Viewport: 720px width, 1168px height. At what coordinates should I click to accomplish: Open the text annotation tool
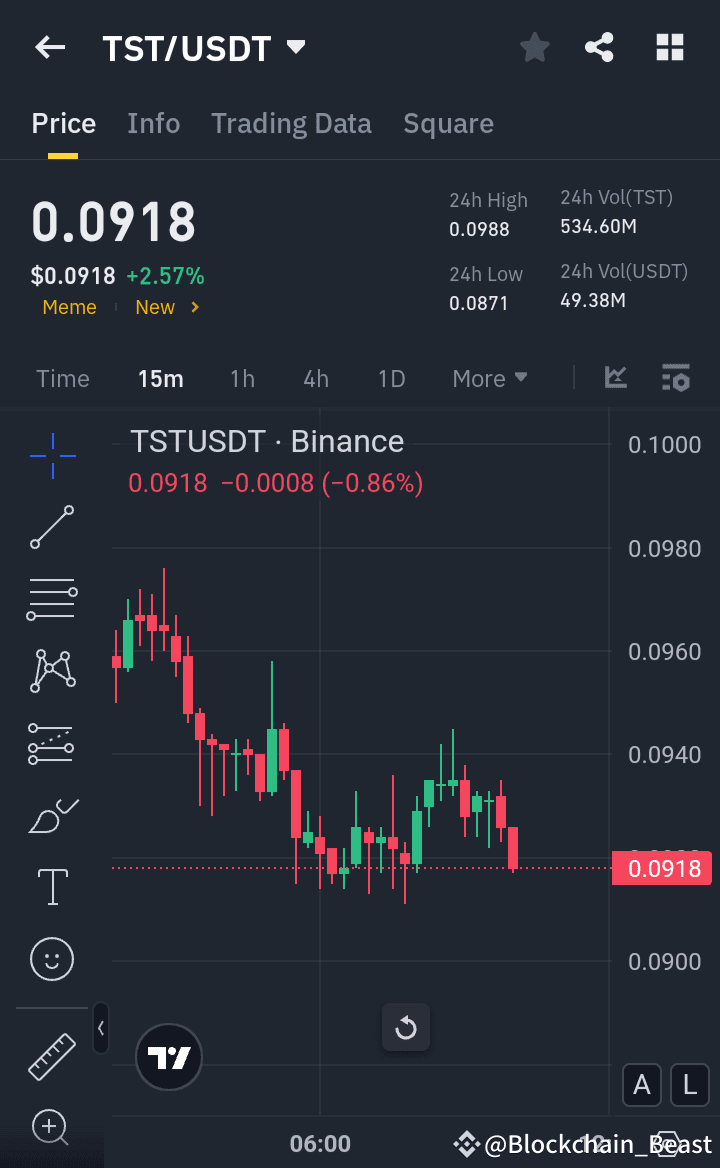(x=51, y=887)
